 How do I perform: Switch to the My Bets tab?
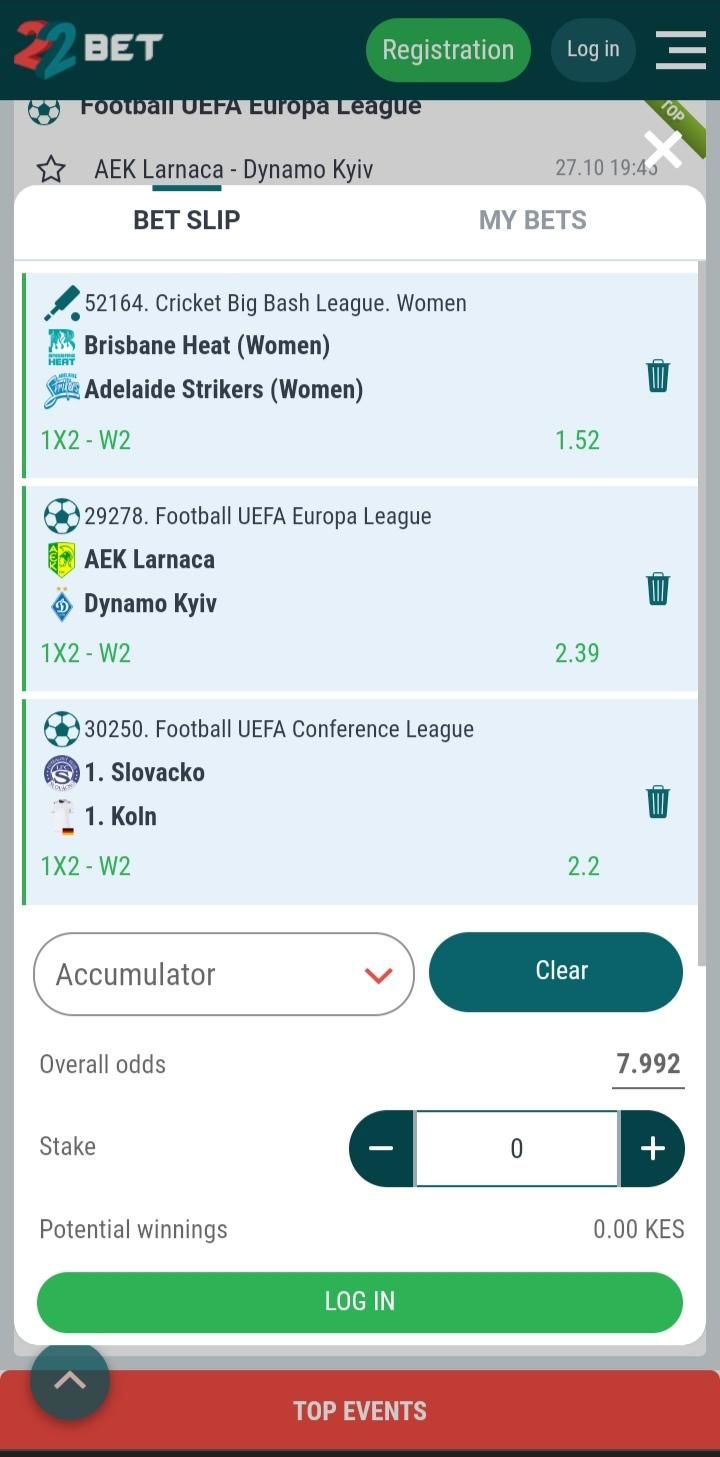pos(532,220)
